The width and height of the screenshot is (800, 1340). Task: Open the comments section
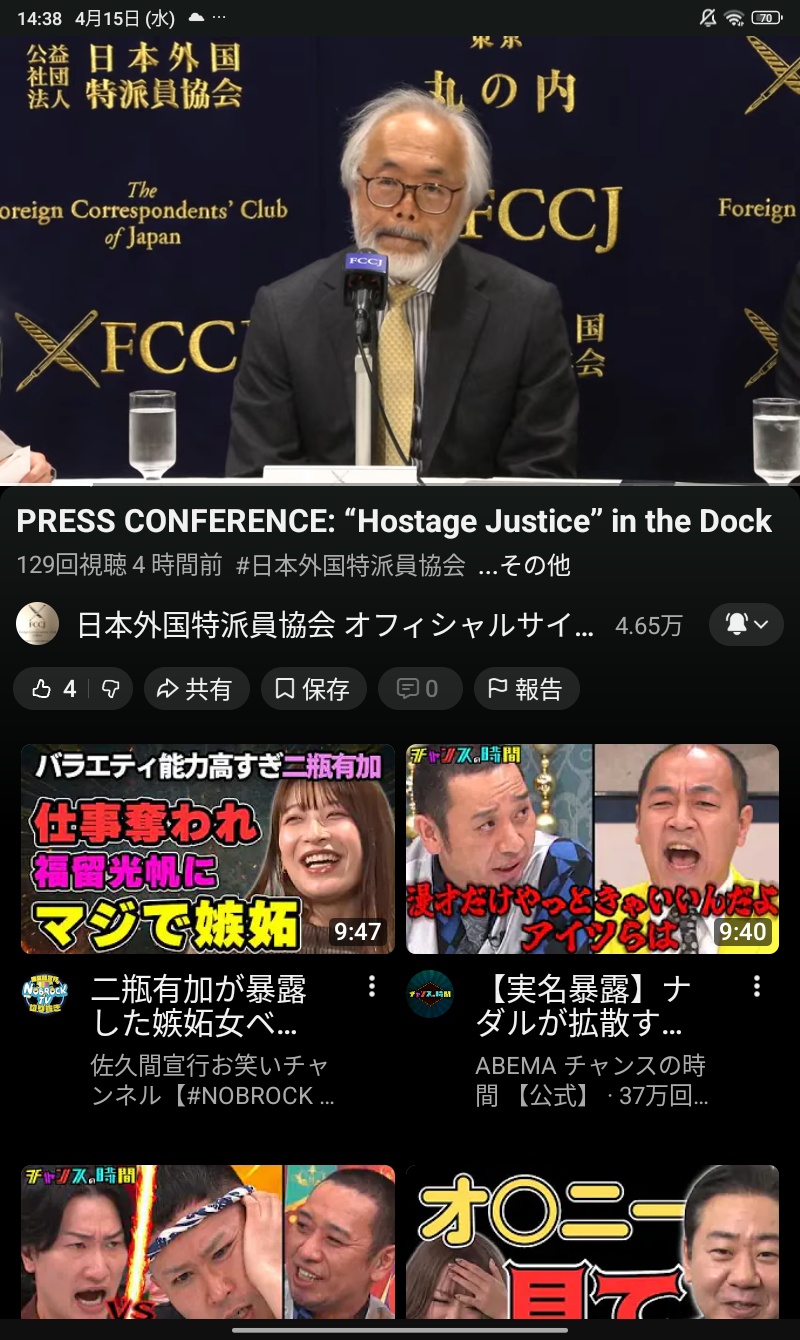(418, 688)
